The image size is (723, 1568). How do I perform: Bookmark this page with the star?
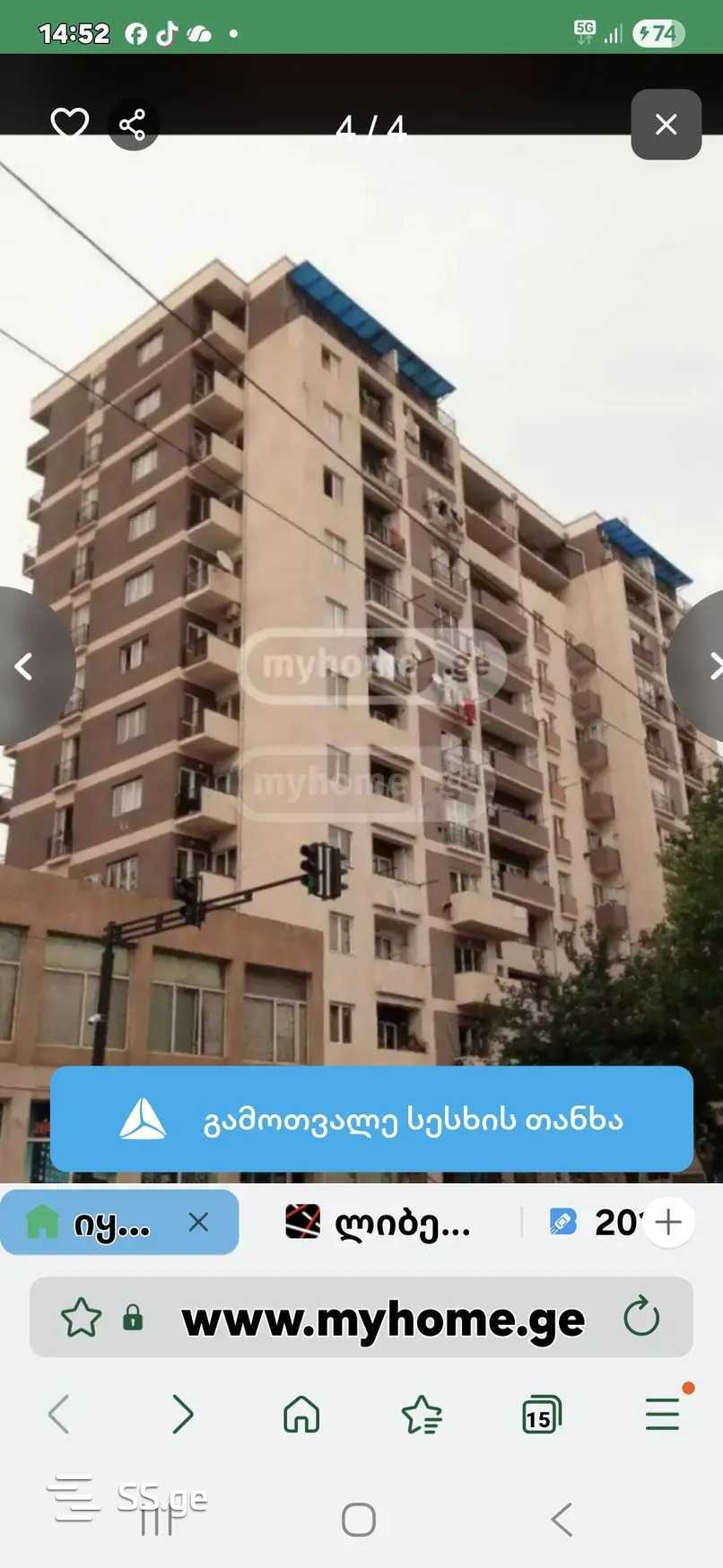(81, 1318)
